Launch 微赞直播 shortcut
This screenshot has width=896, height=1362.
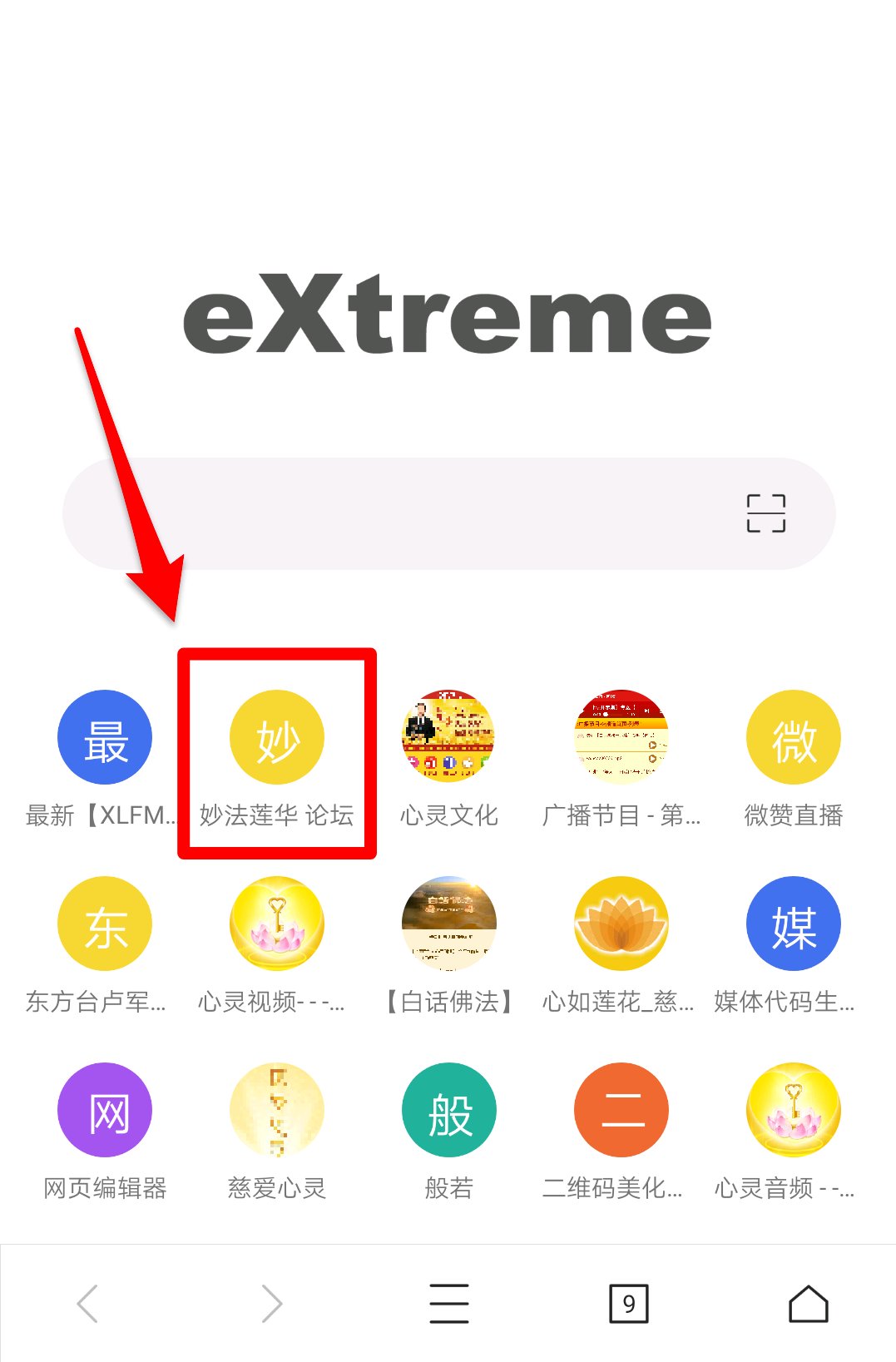[794, 738]
